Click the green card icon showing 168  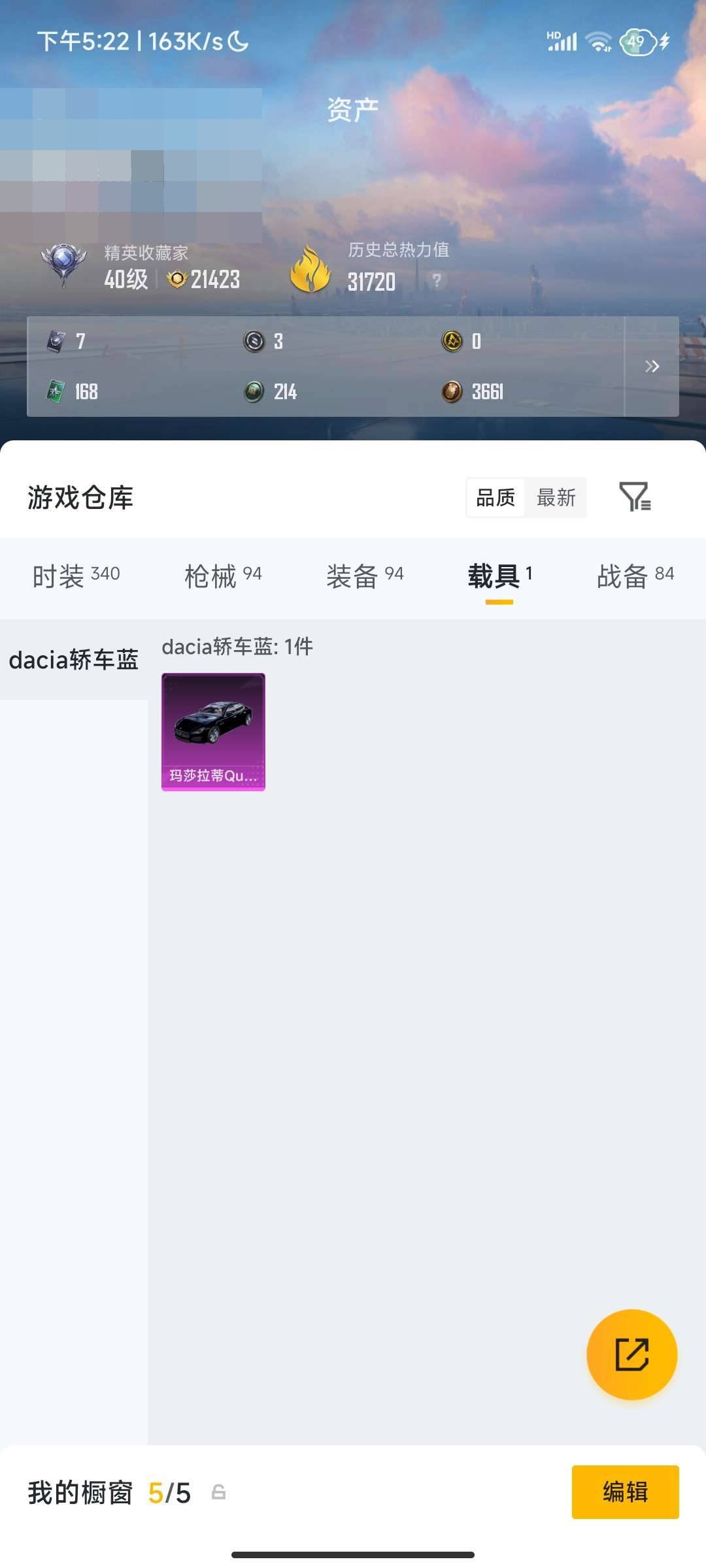[56, 391]
